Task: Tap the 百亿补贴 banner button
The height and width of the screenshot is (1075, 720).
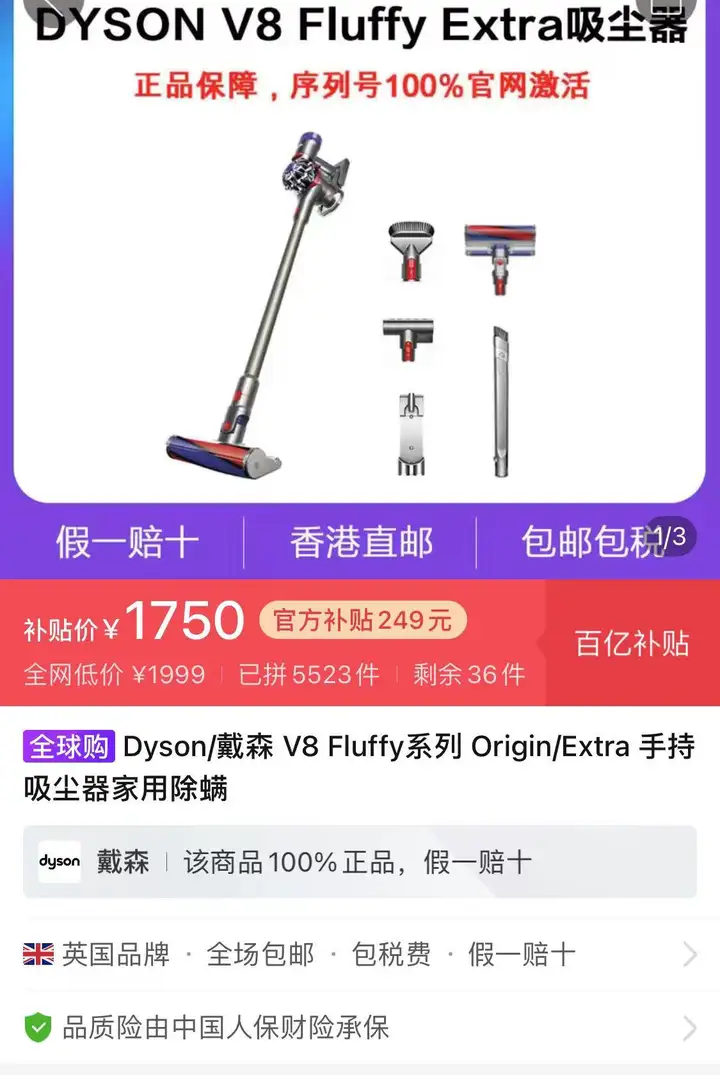Action: point(632,643)
